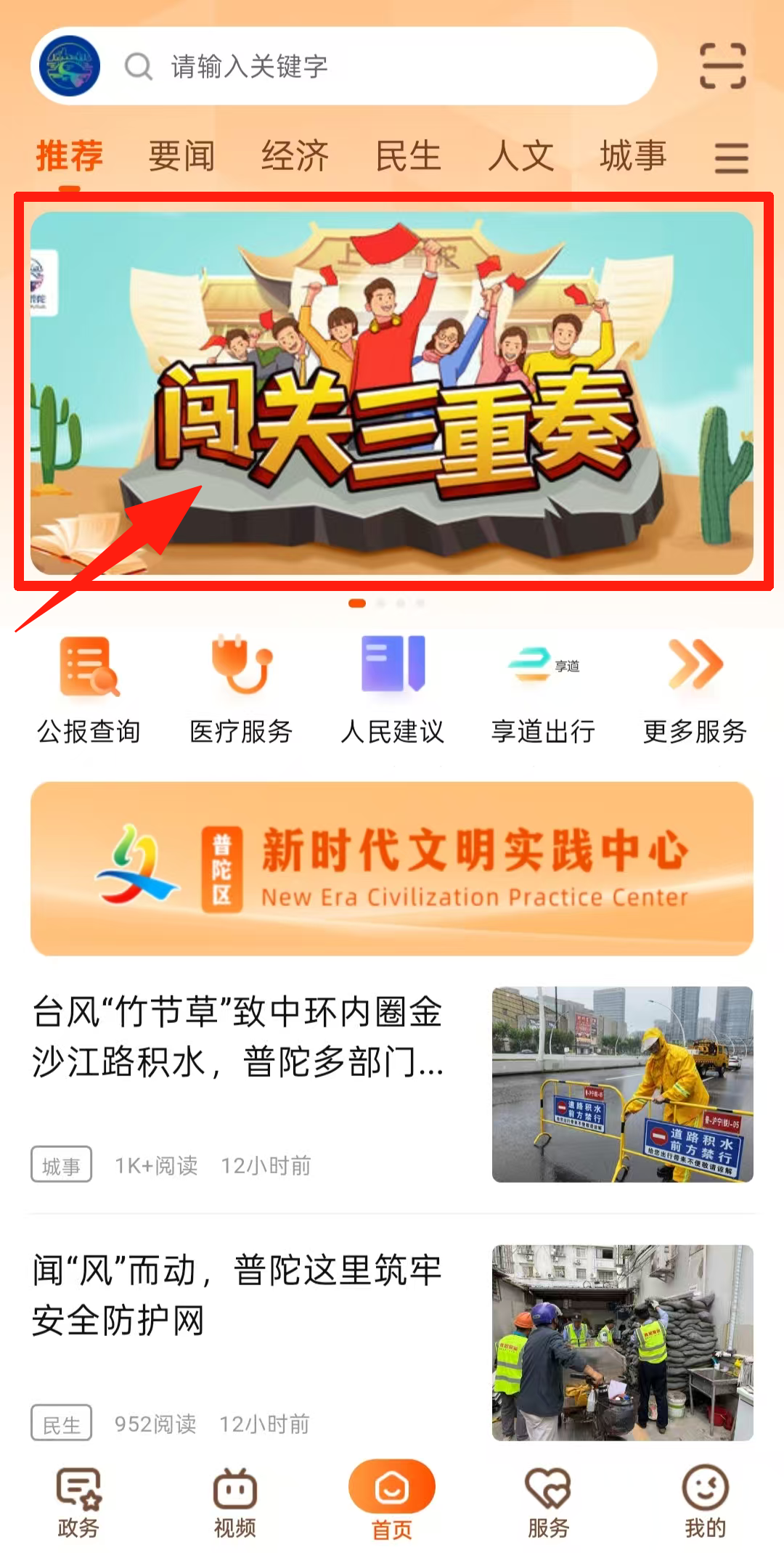This screenshot has width=784, height=1553.
Task: Switch to the 要闻 tab
Action: point(181,156)
